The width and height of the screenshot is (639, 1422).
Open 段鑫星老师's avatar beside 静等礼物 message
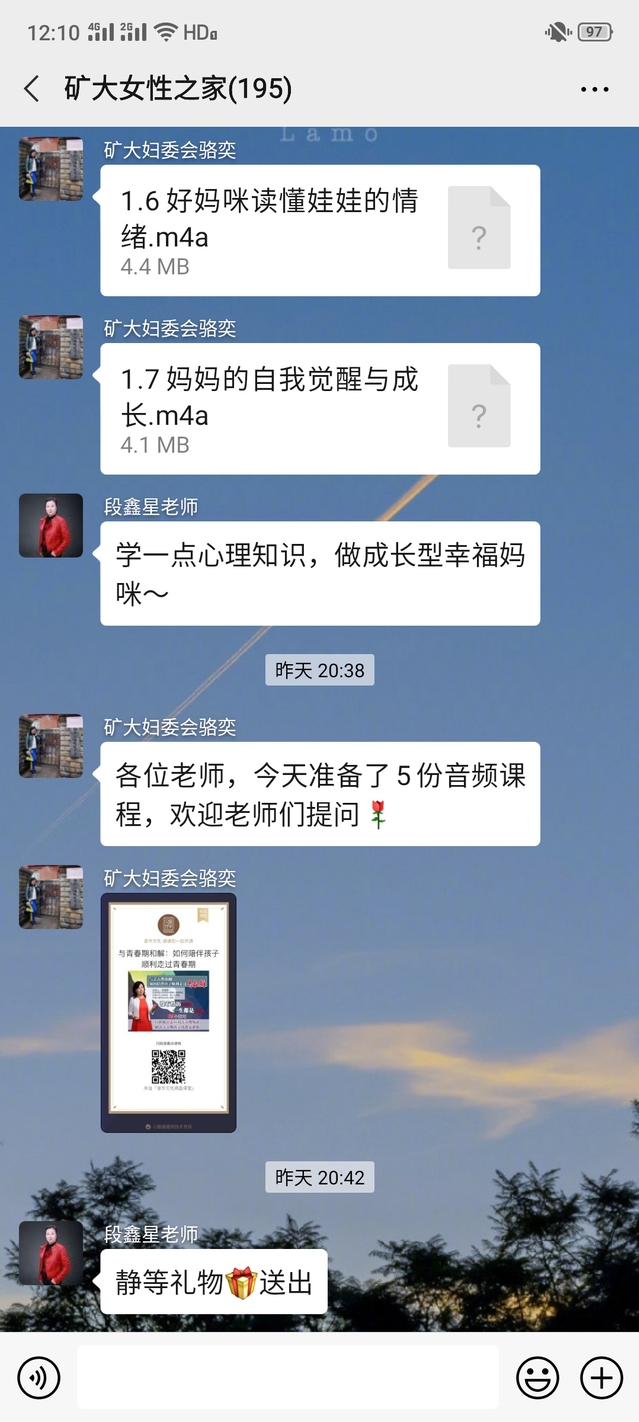tap(51, 1253)
